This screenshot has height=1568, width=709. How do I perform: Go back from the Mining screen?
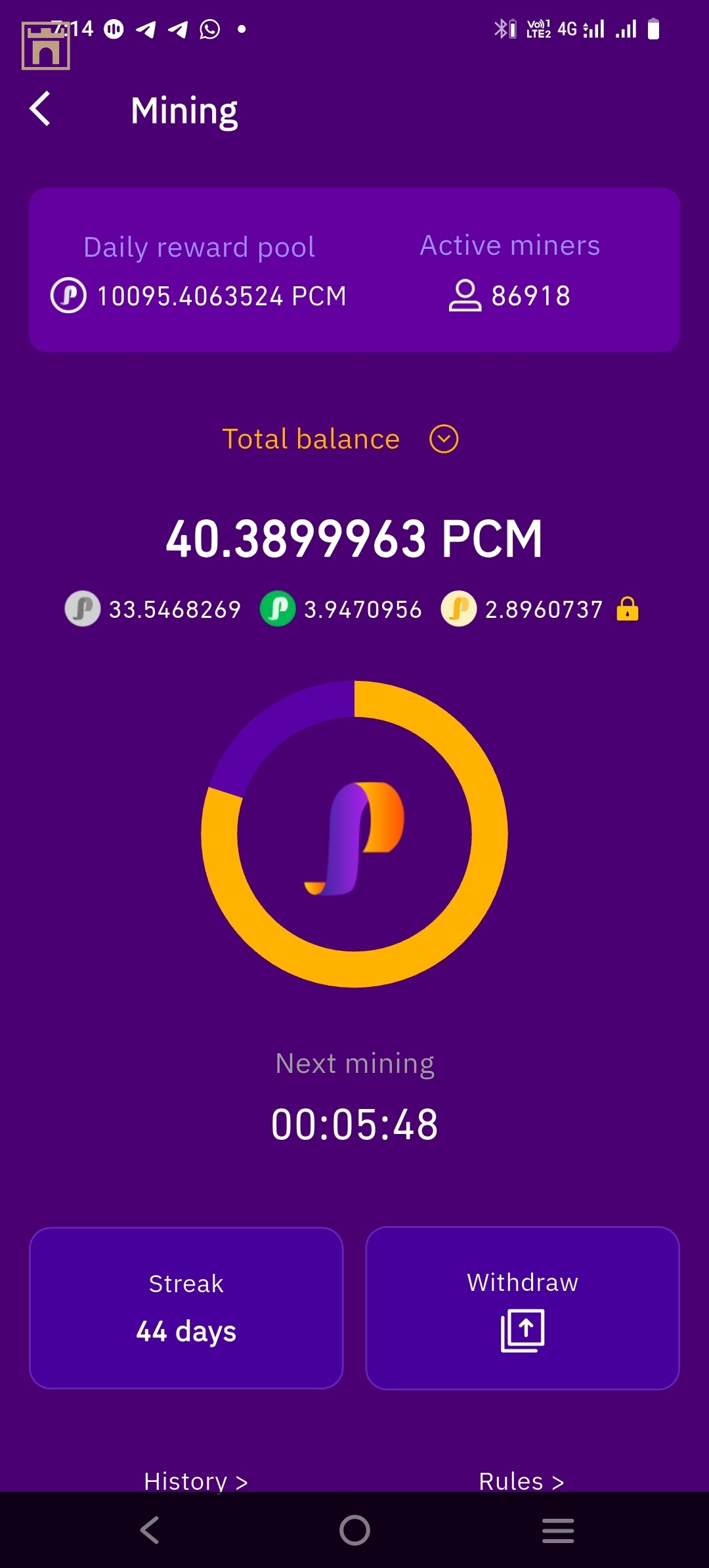41,108
